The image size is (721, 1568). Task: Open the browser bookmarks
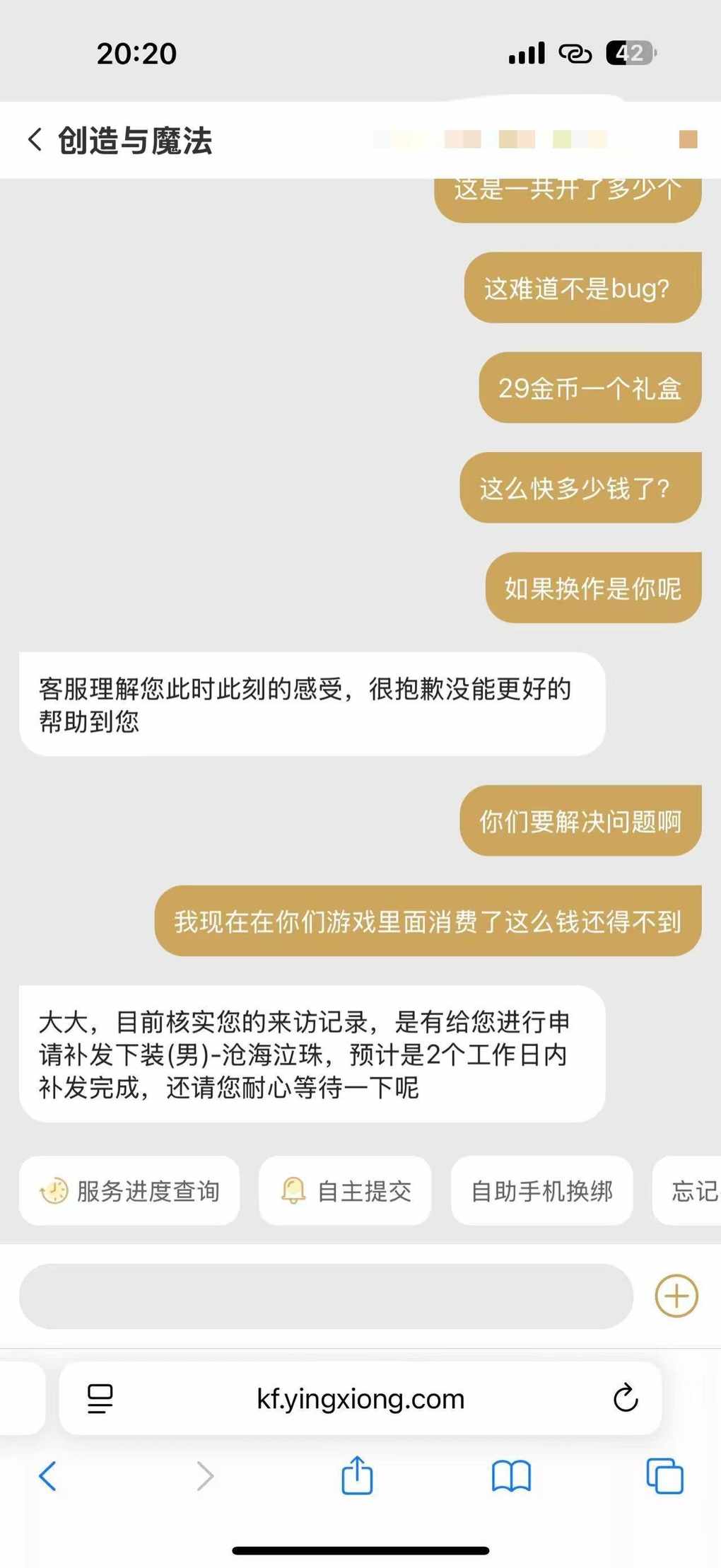point(511,1476)
